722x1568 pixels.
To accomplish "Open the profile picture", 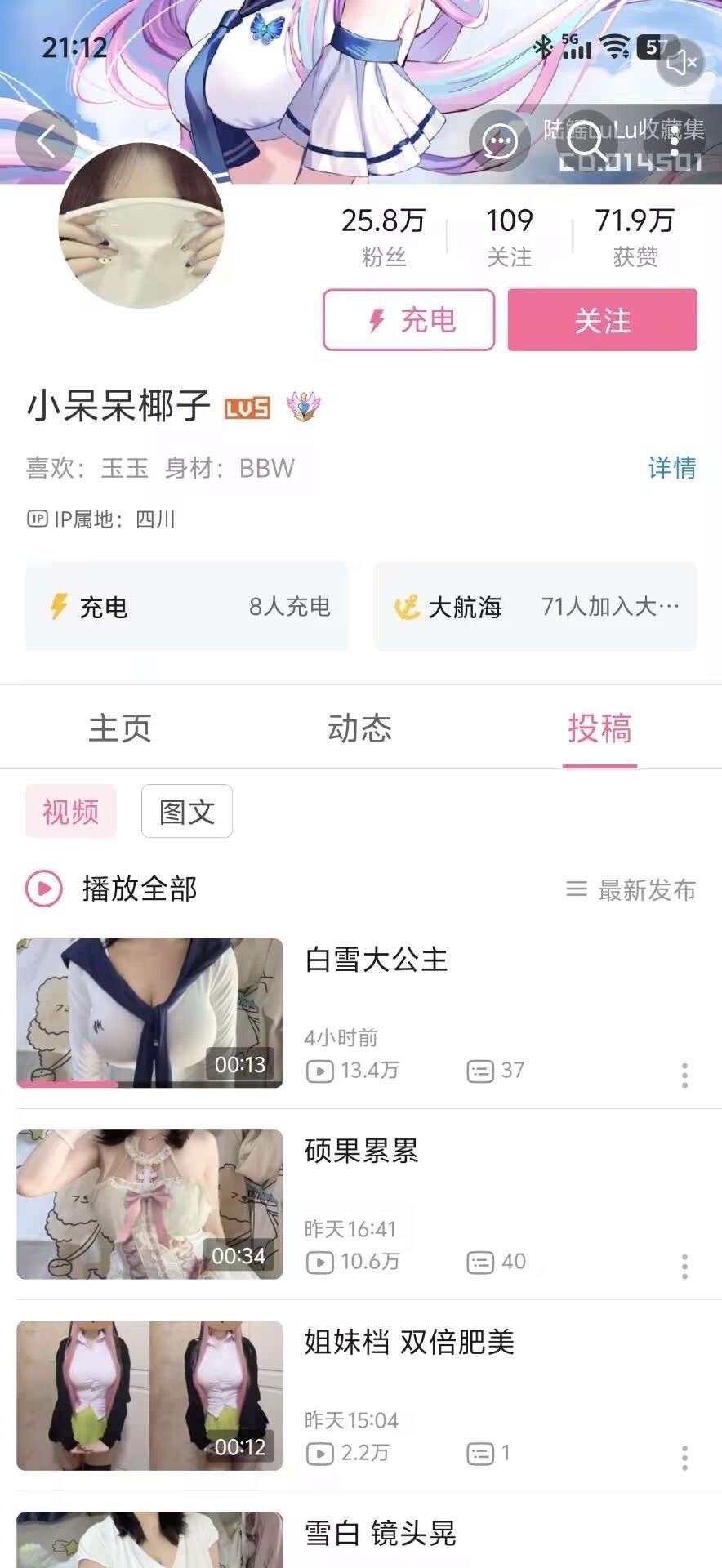I will click(141, 225).
